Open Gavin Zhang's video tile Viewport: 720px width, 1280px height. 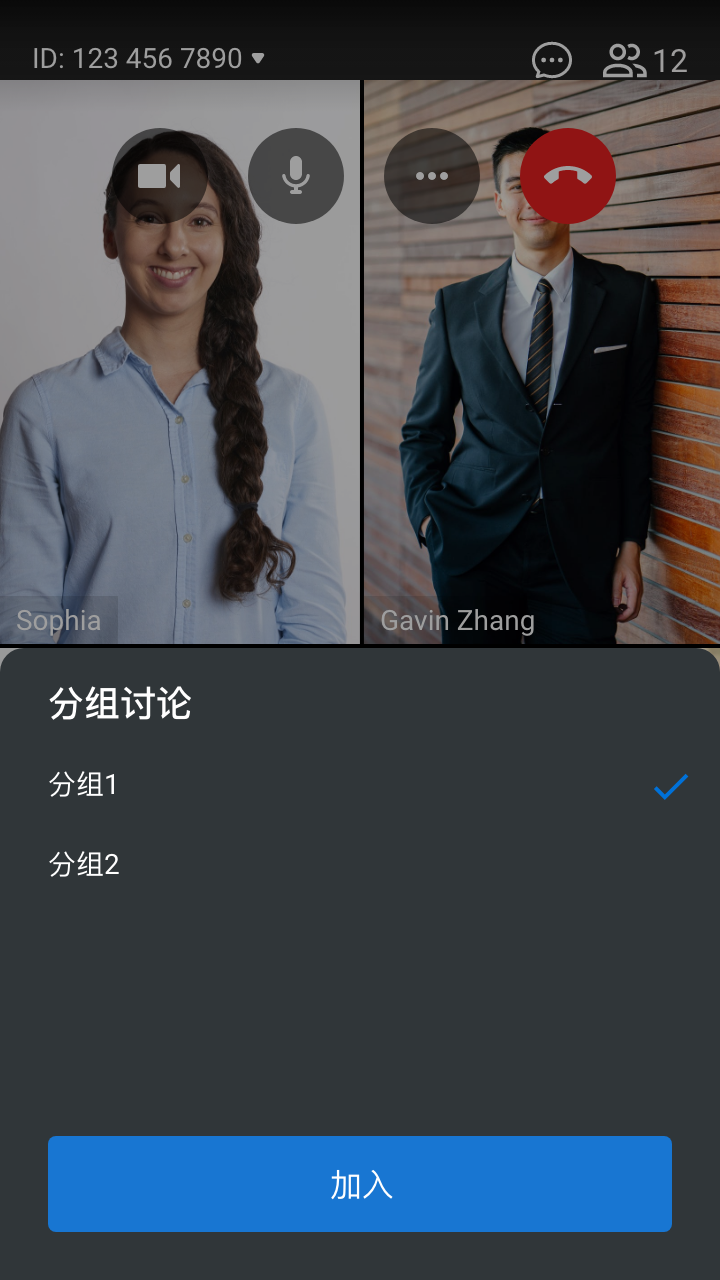point(540,420)
